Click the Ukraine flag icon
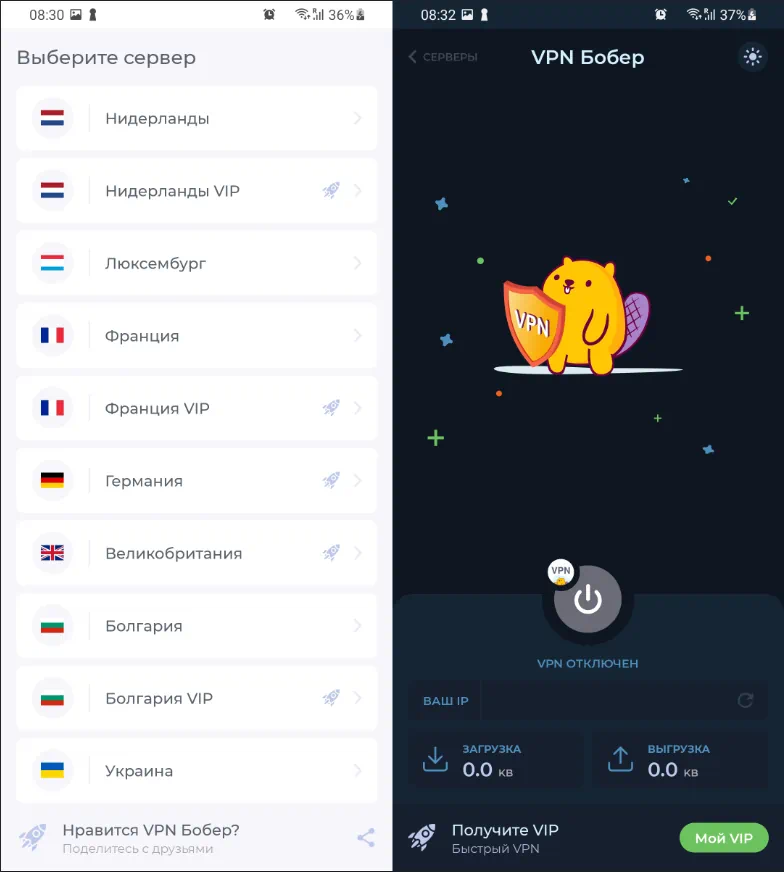The width and height of the screenshot is (784, 872). [51, 770]
